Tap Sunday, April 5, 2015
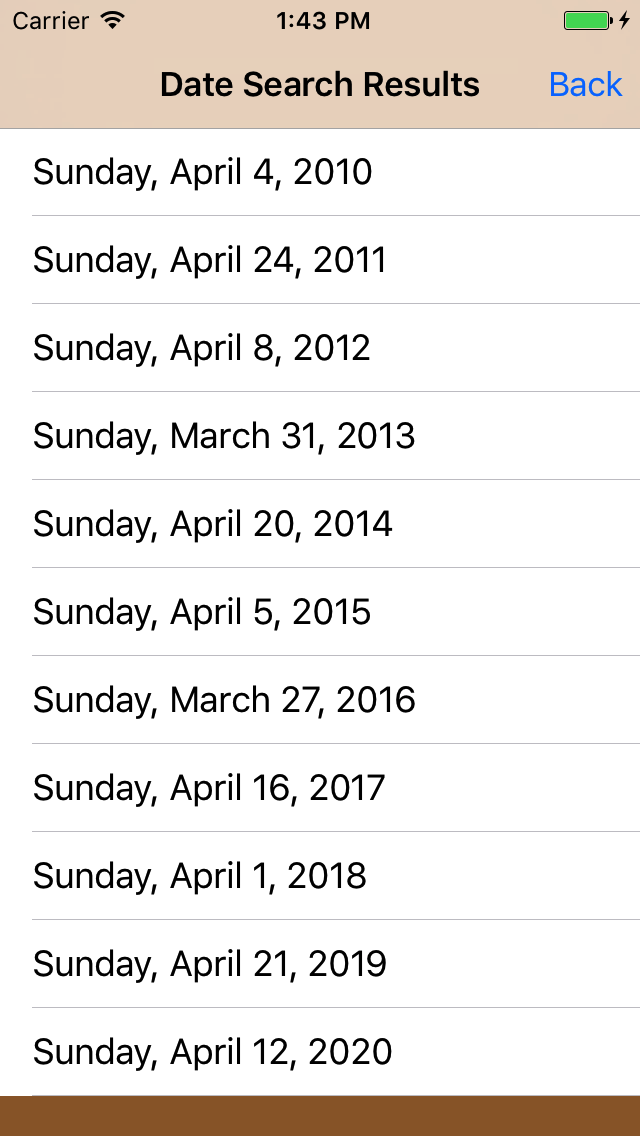The width and height of the screenshot is (640, 1136). pyautogui.click(x=320, y=612)
